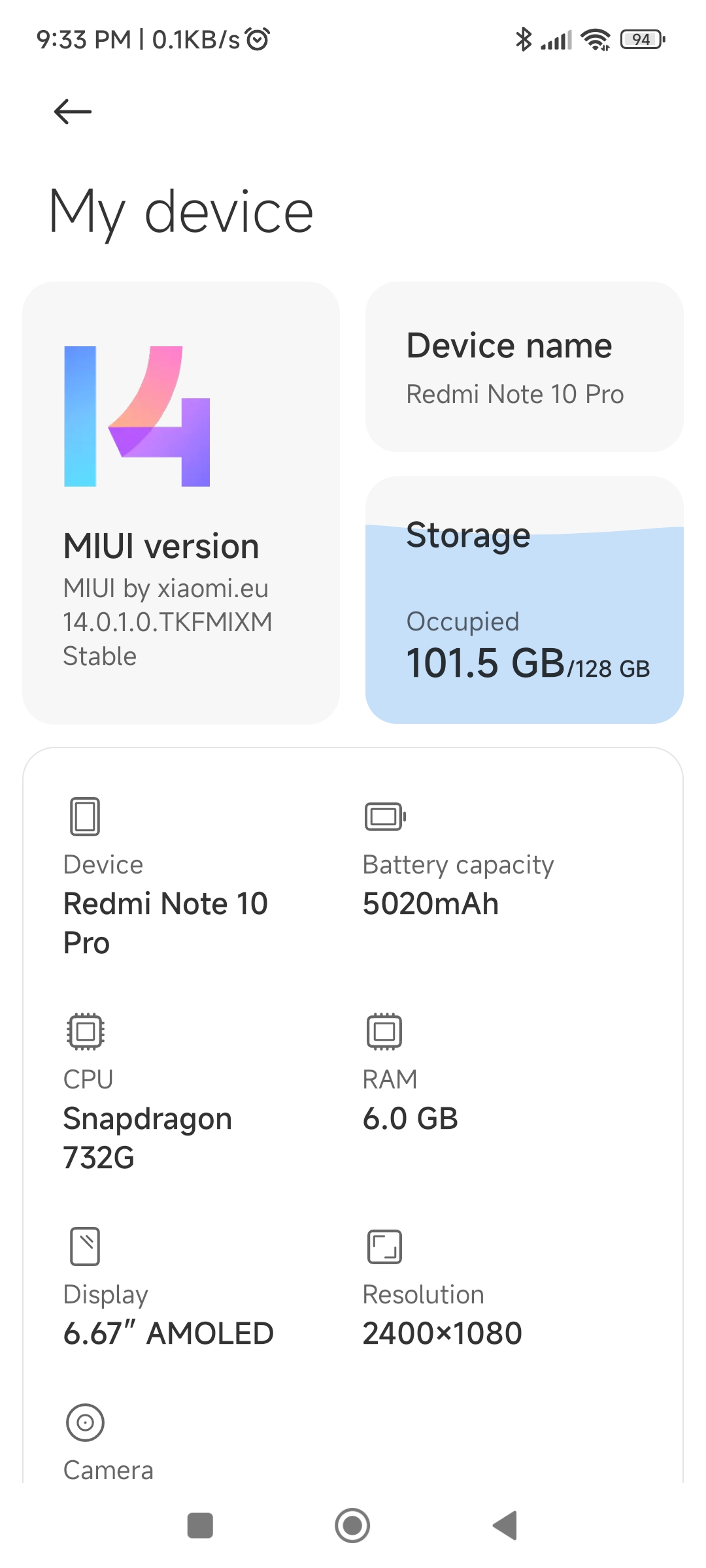Open recent apps with the square button
The image size is (706, 1568).
(200, 1526)
